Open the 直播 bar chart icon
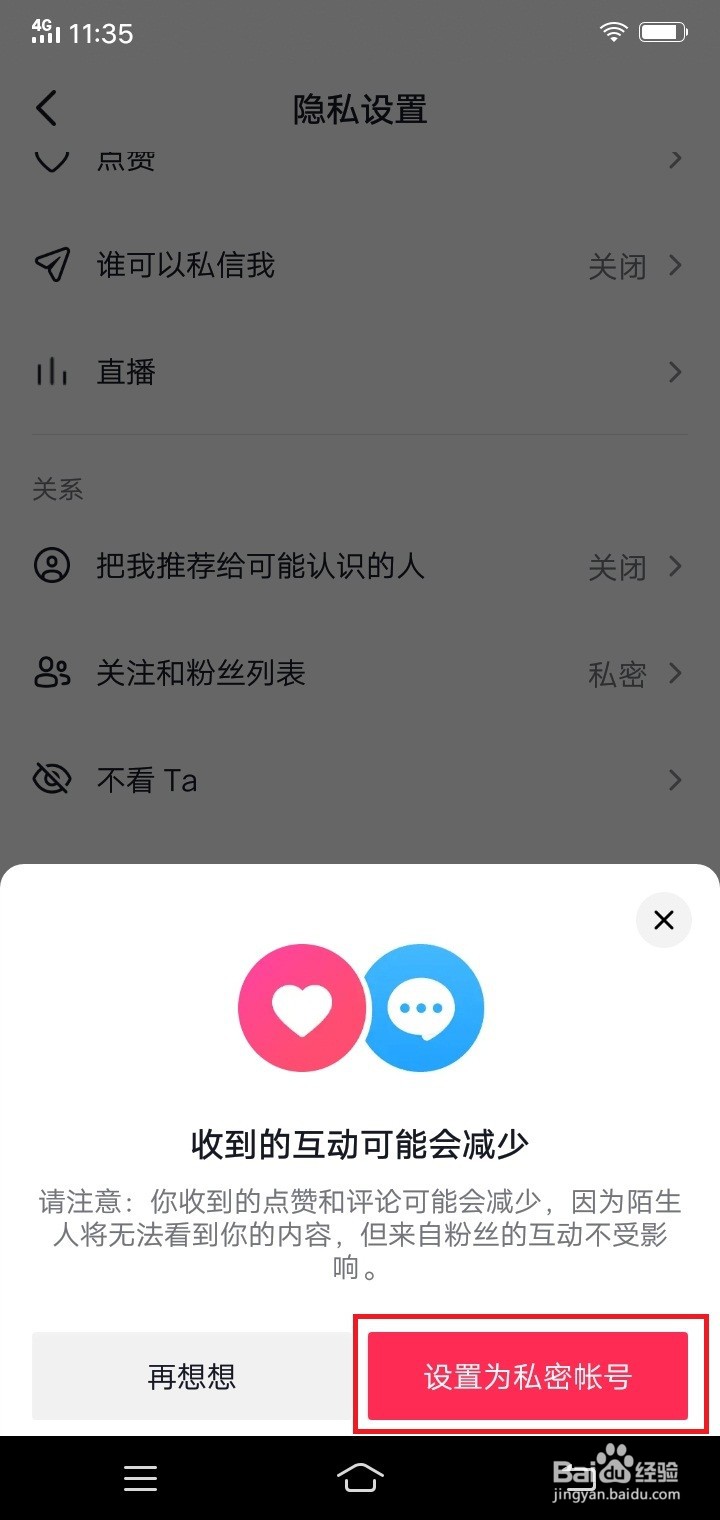720x1520 pixels. coord(52,372)
